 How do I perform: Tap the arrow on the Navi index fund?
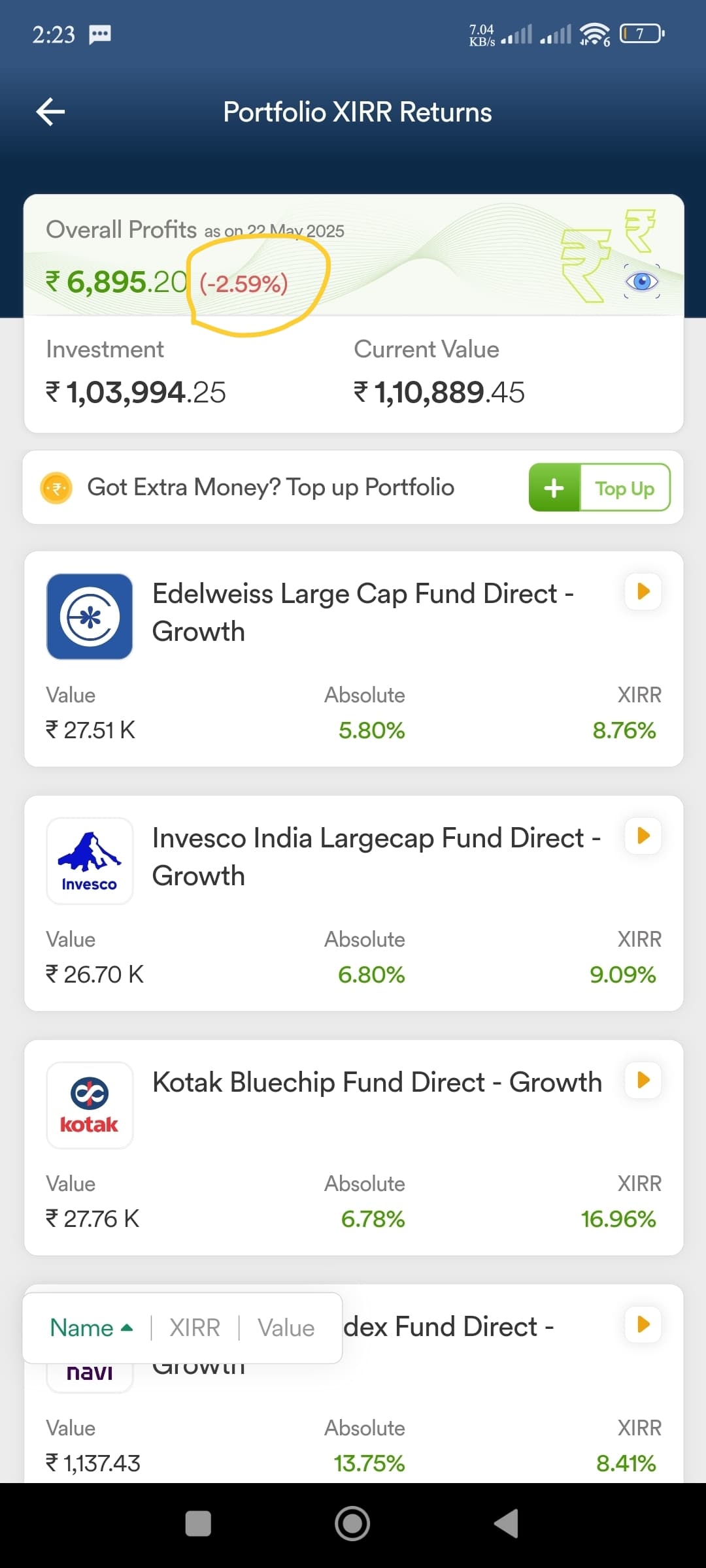(x=643, y=1324)
